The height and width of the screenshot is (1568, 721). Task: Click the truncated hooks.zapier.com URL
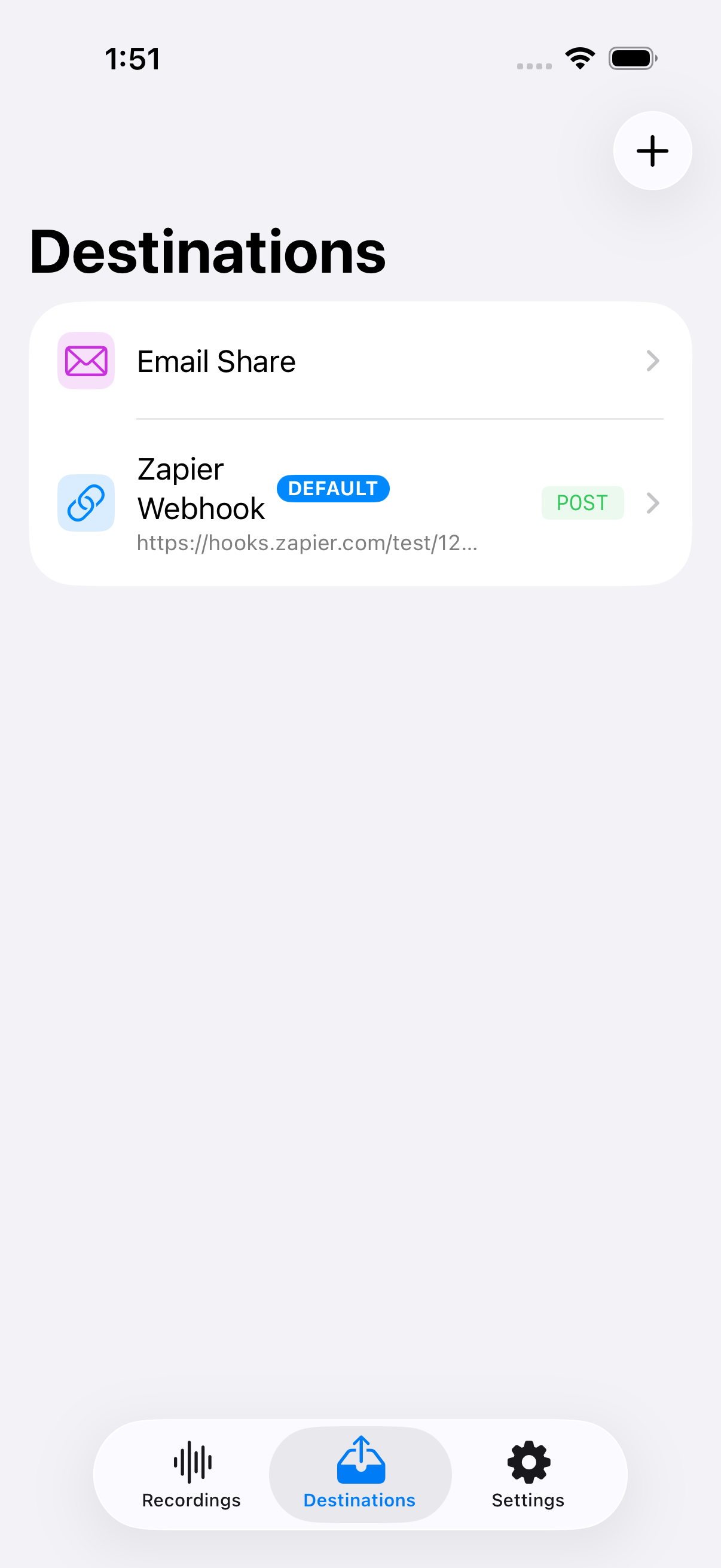tap(307, 544)
